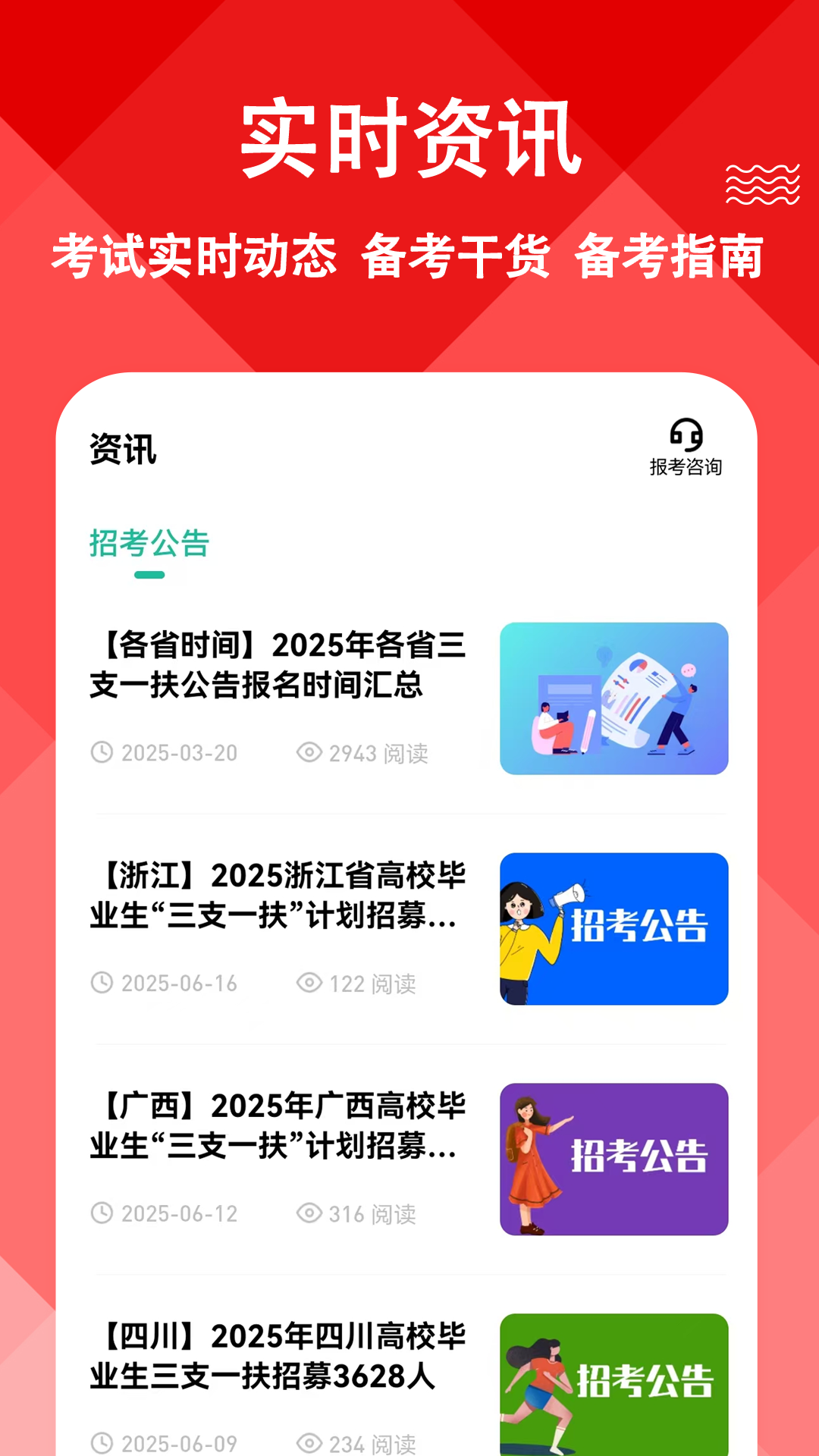Click the document illustration thumbnail for 各省时间 article
819x1456 pixels.
point(616,699)
